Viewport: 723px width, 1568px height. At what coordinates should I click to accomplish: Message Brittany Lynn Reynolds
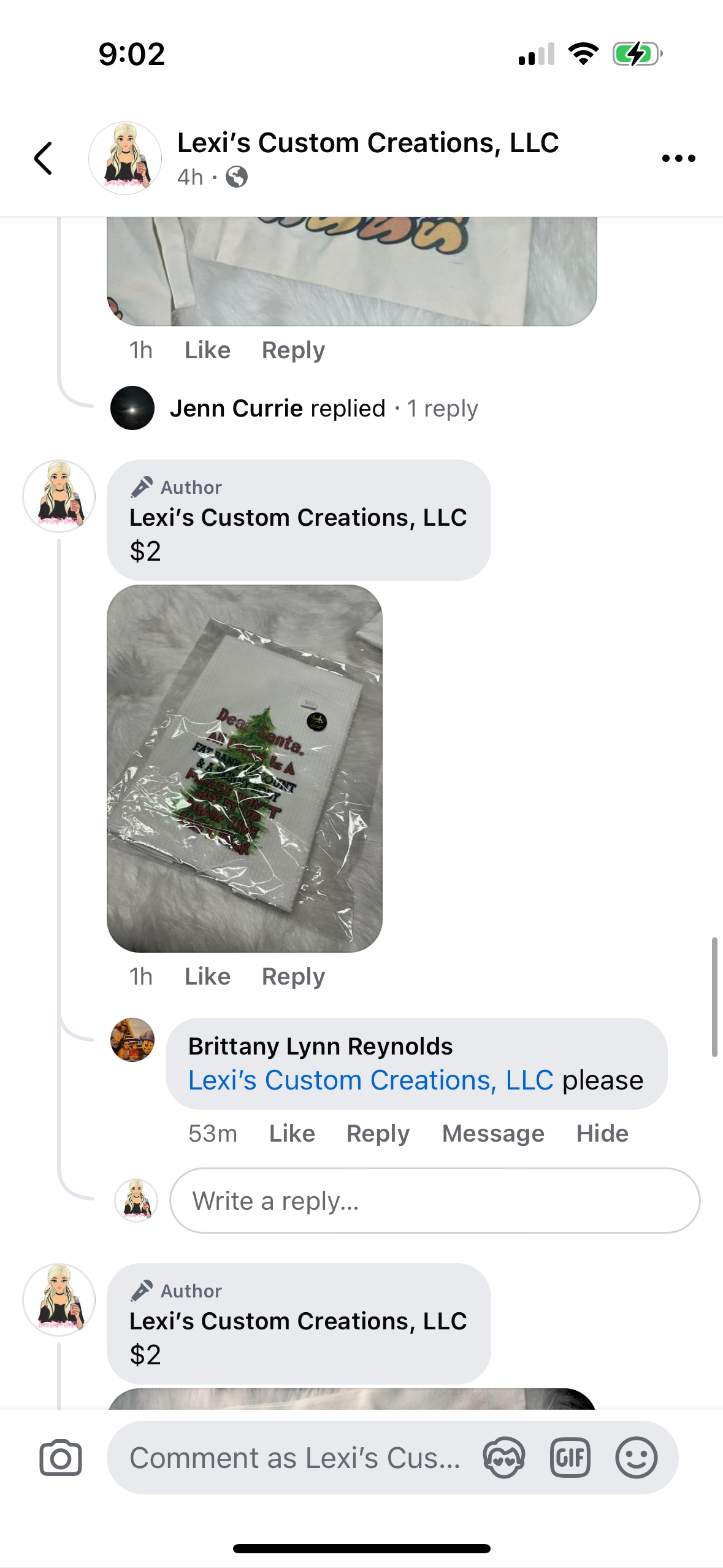coord(493,1133)
